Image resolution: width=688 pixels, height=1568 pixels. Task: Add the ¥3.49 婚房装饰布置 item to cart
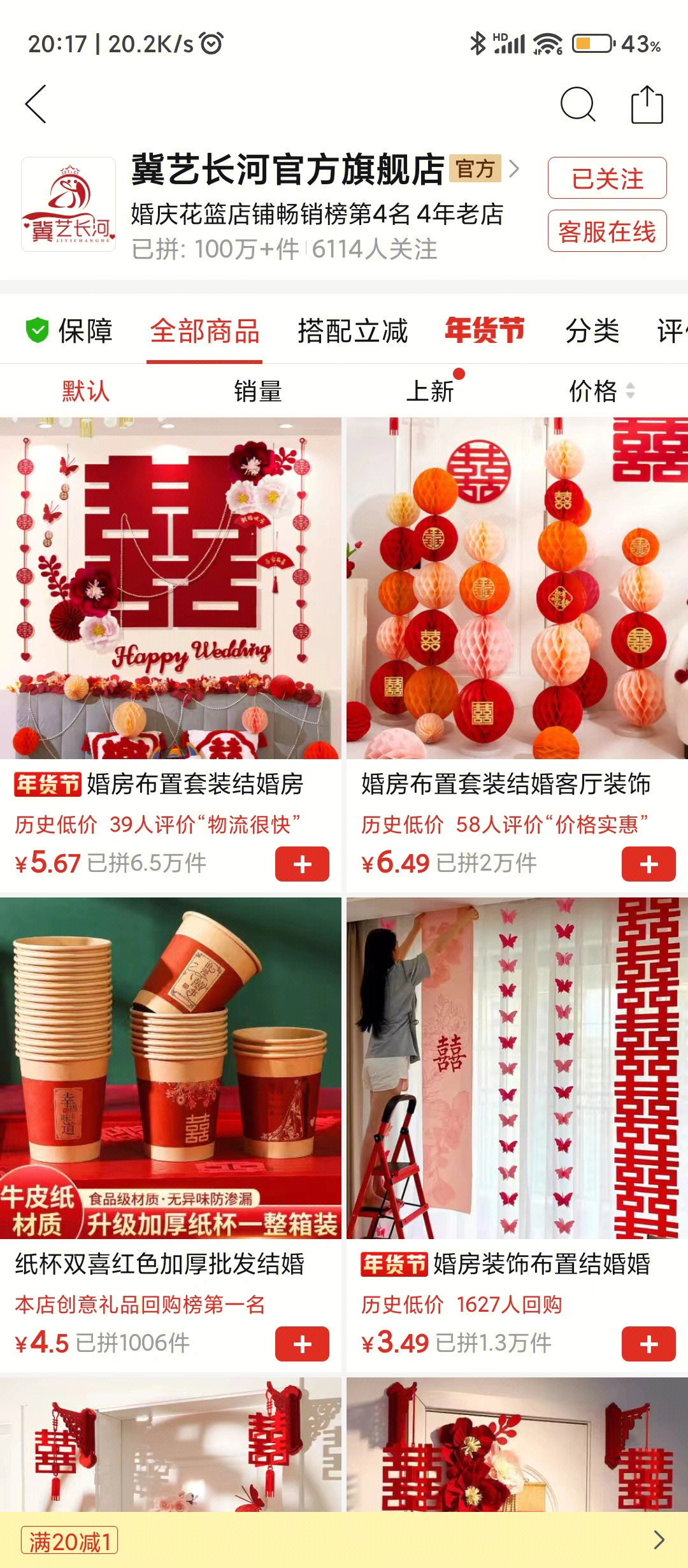648,1344
